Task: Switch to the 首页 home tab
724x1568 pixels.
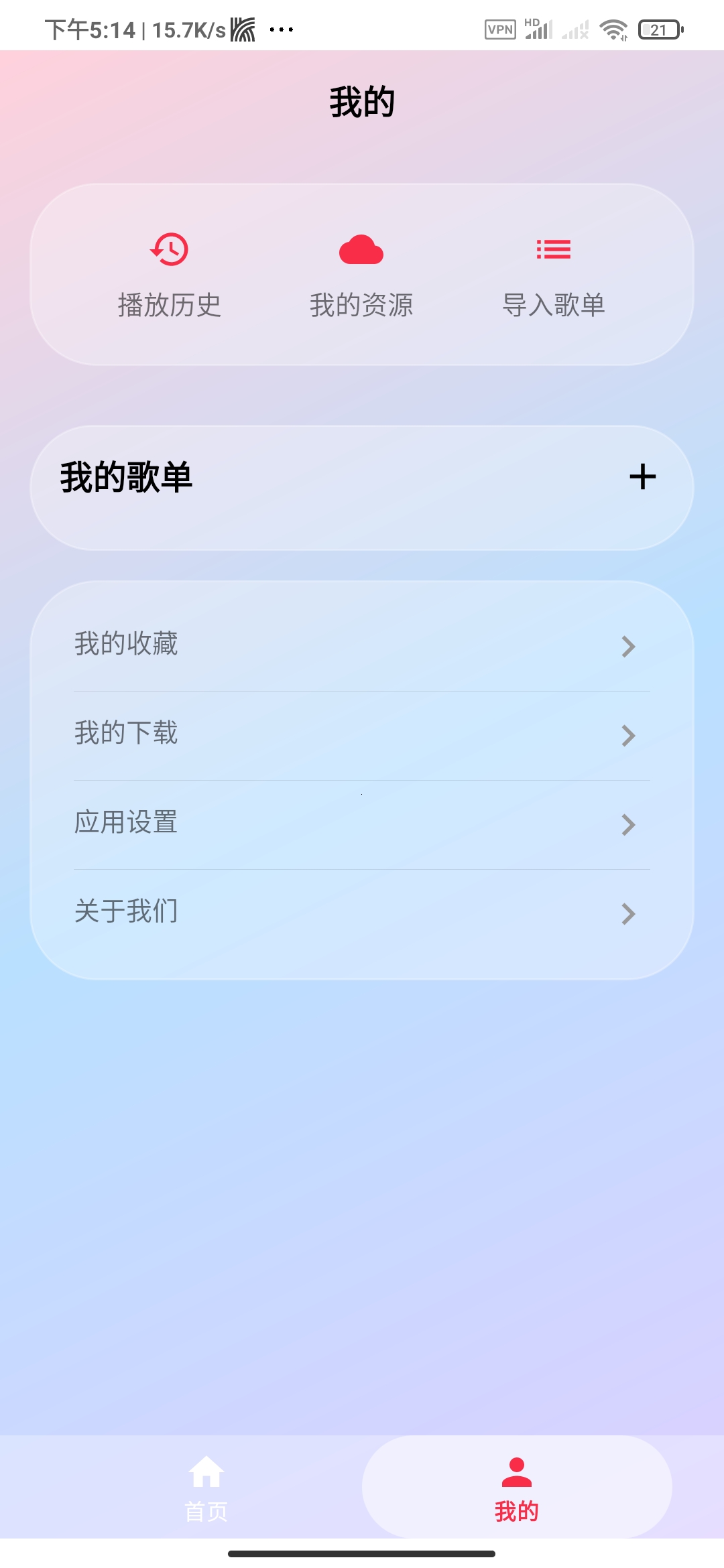Action: pos(206,1488)
